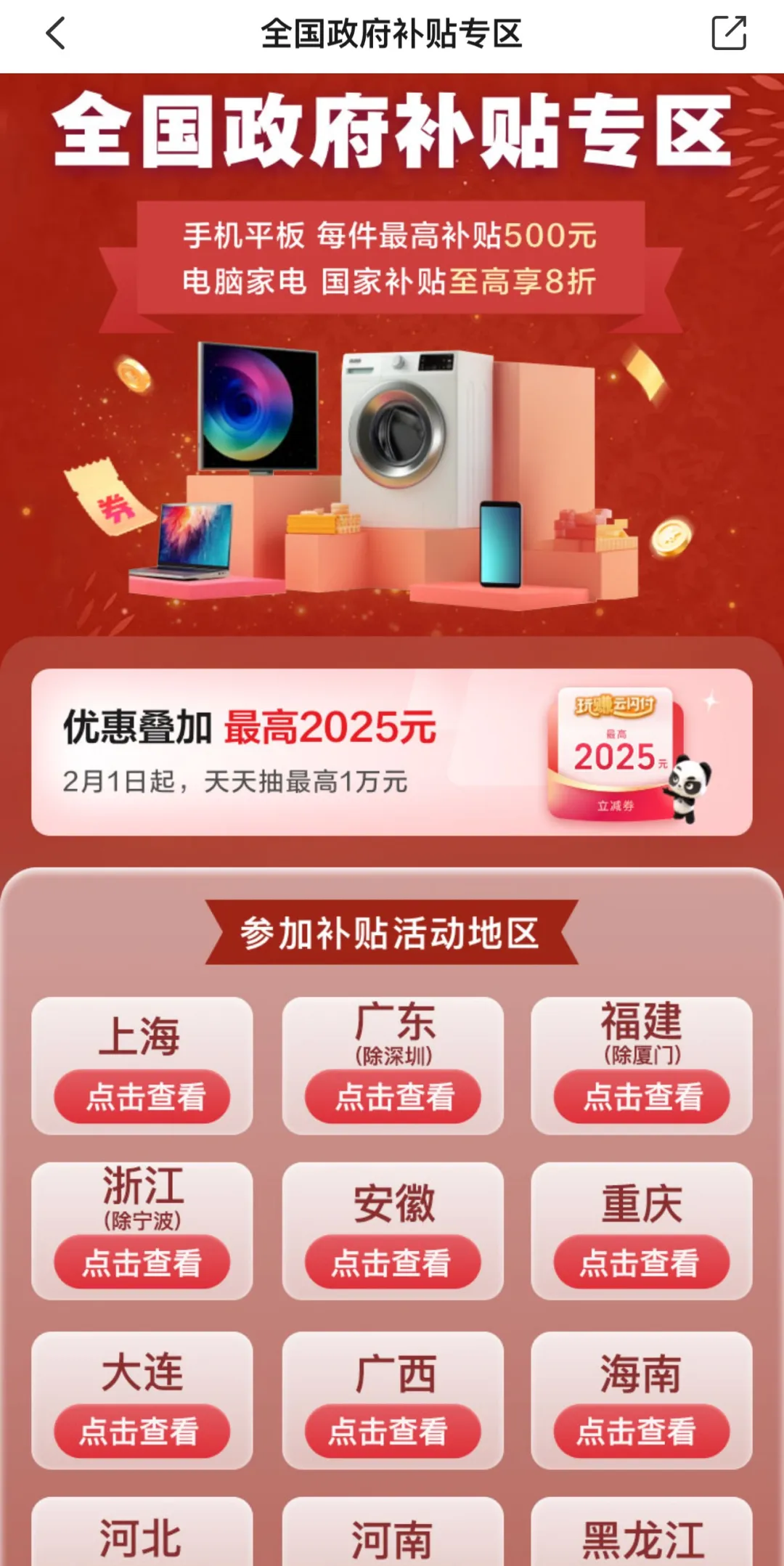See the 安徽 subsidy activity

(393, 1262)
